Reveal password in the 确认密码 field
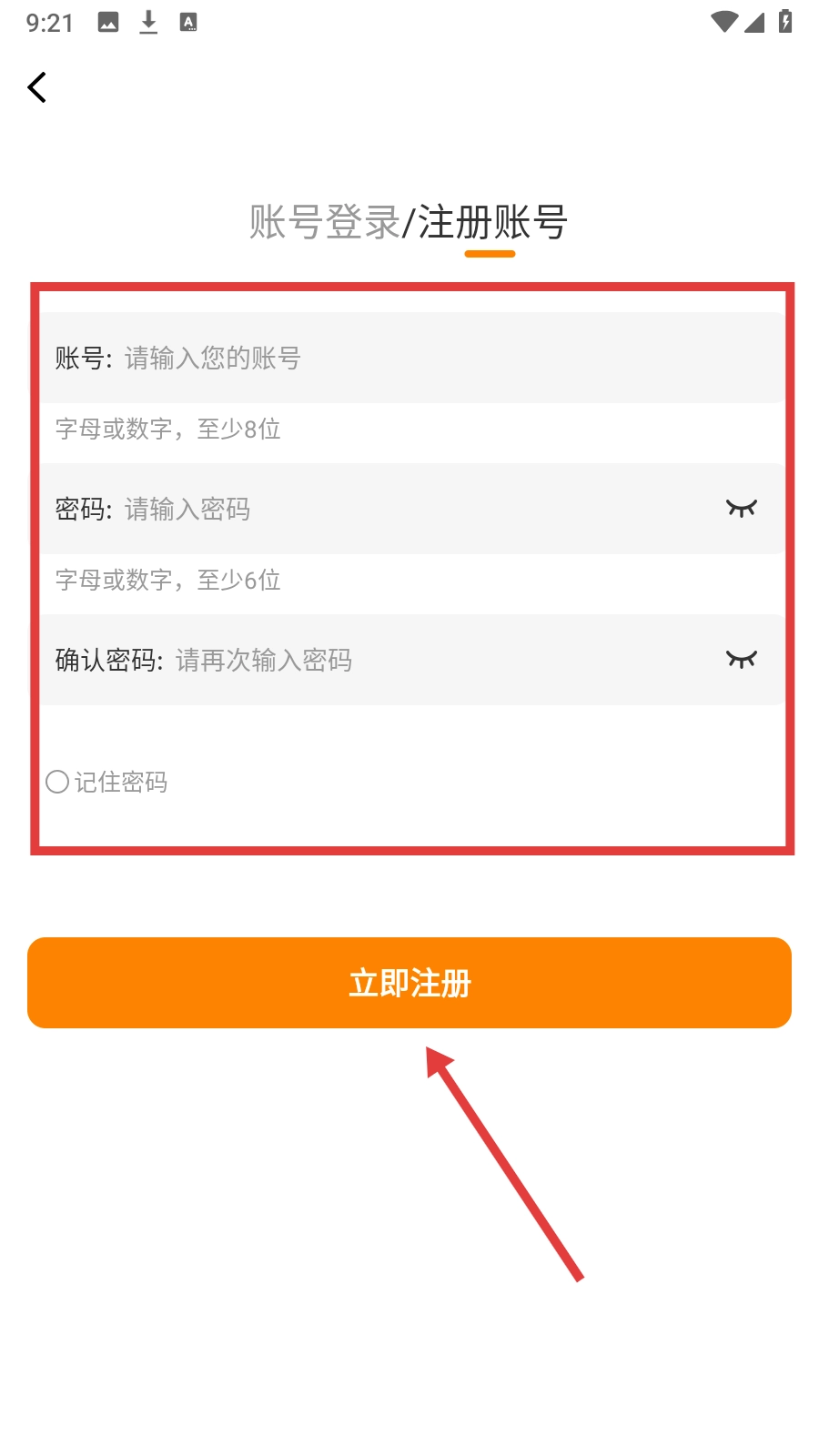 pos(741,659)
